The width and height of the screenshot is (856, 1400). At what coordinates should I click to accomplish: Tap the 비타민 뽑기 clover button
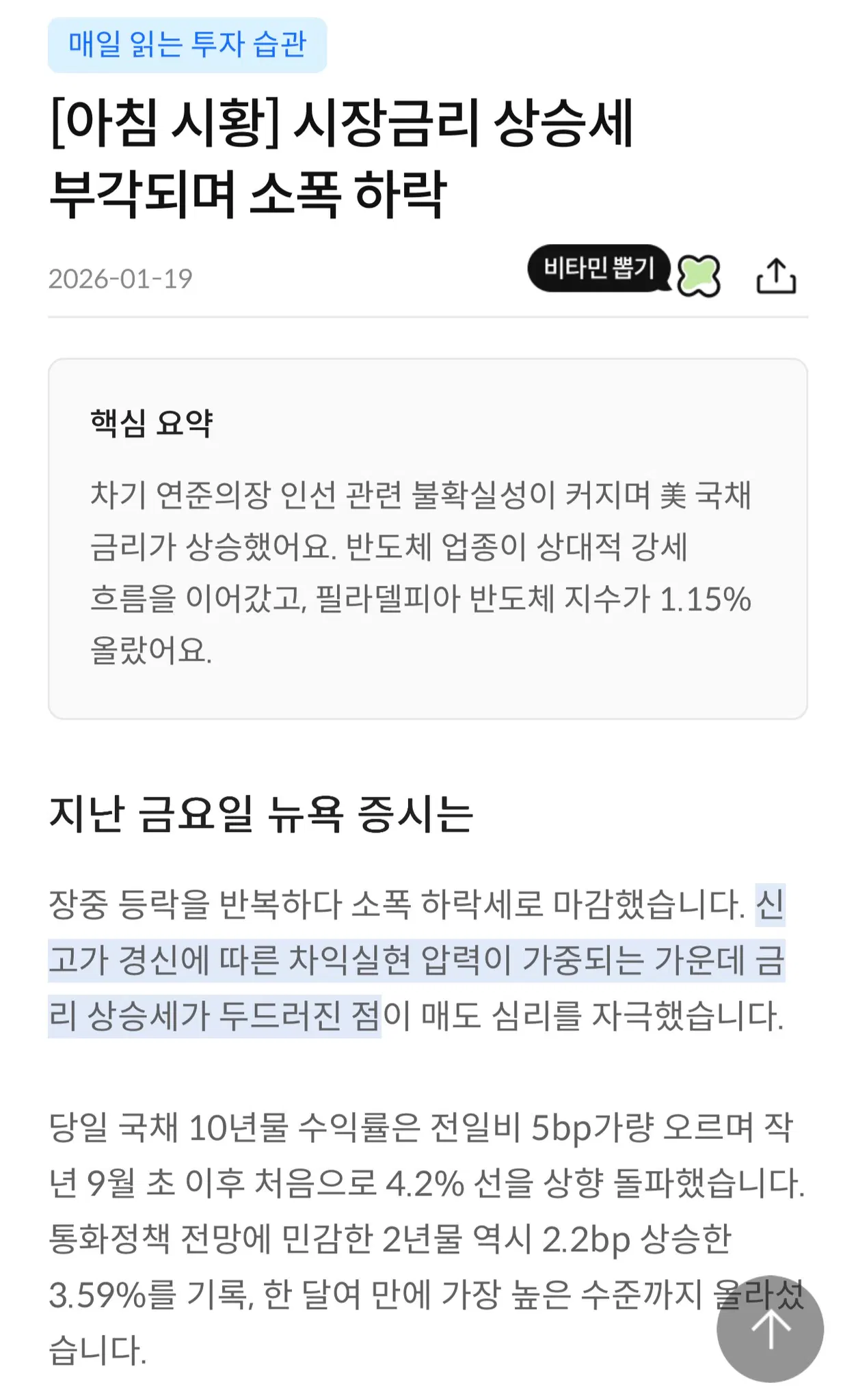[x=698, y=275]
